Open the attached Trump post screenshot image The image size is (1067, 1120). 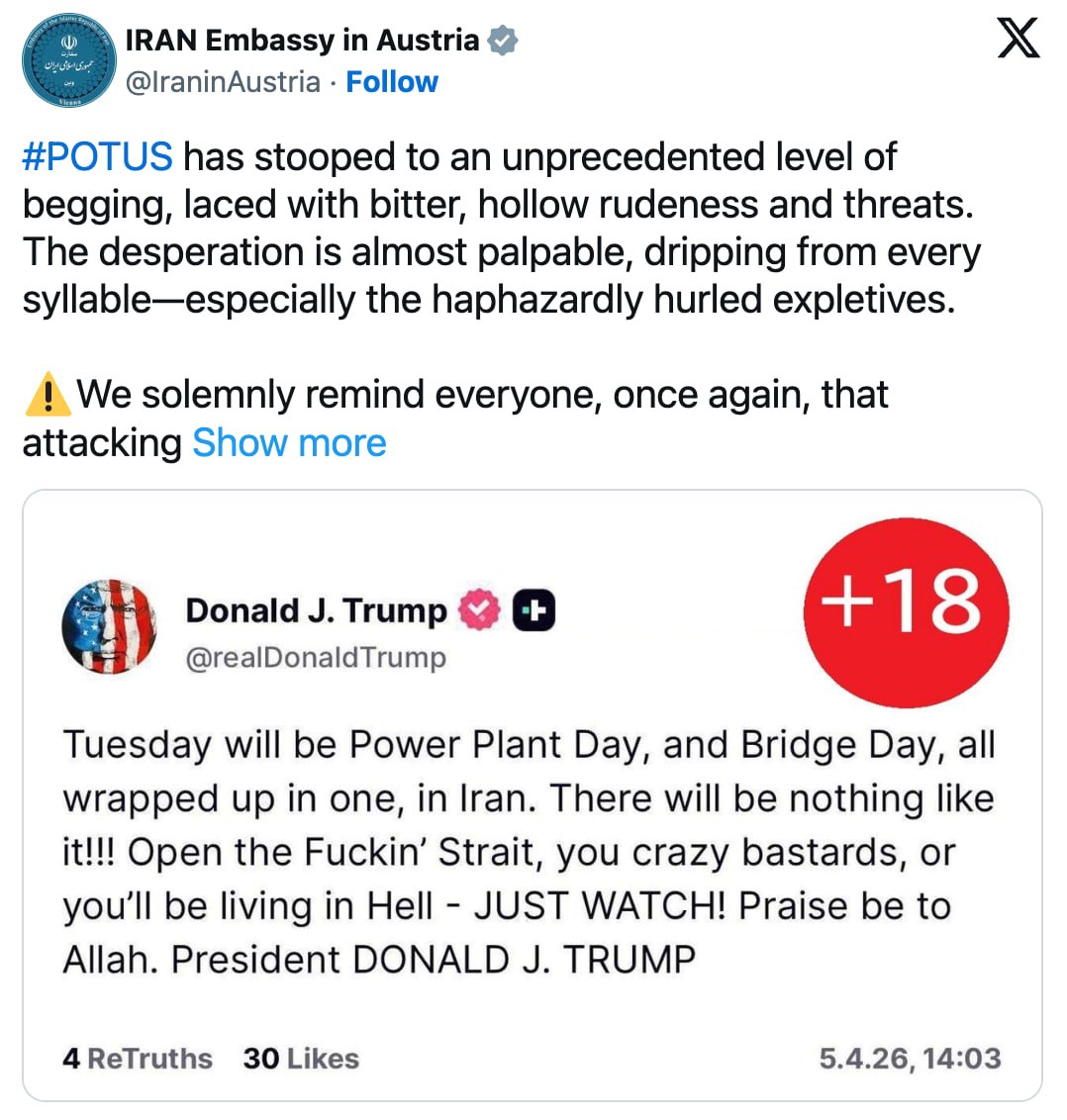pos(532,794)
